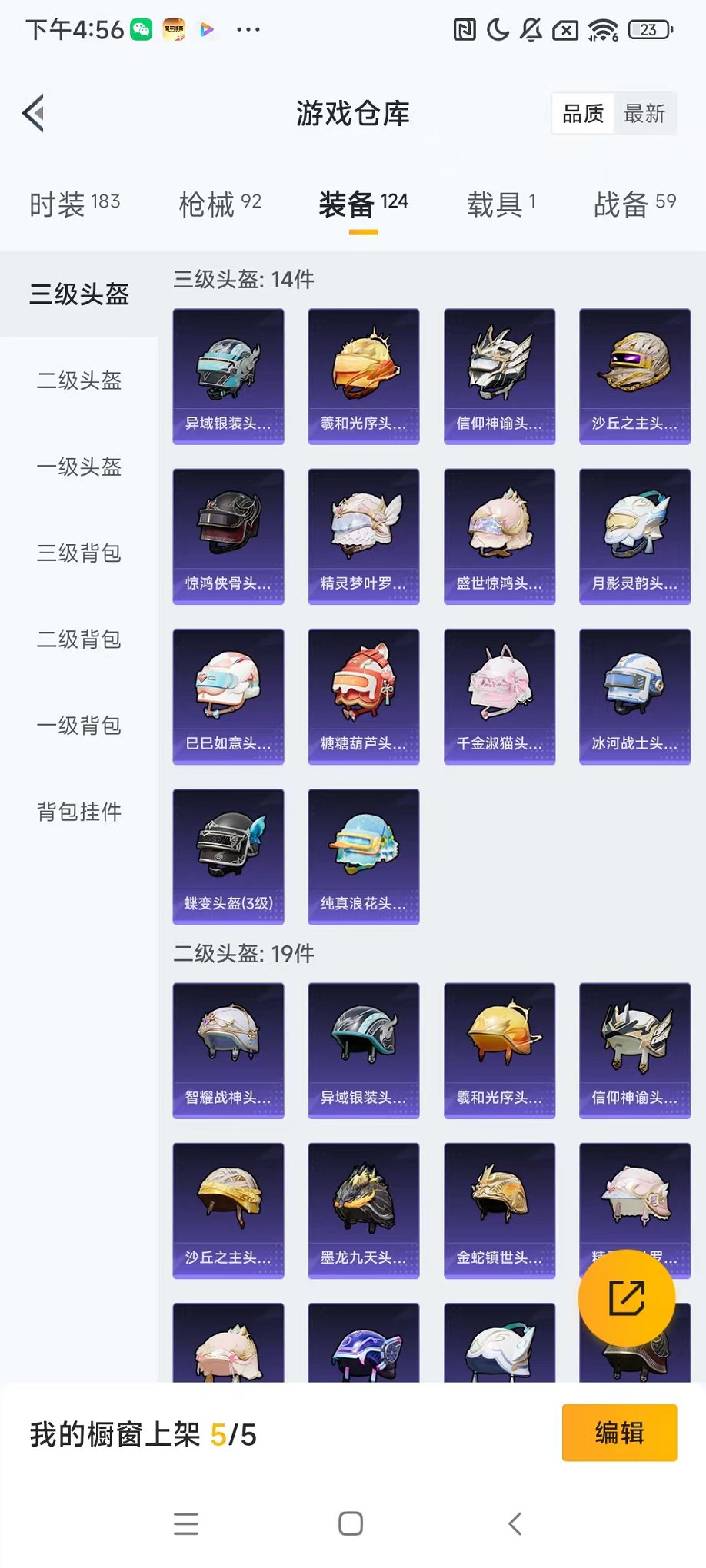Switch to the 载具 tab
The image size is (706, 1568).
tap(501, 204)
